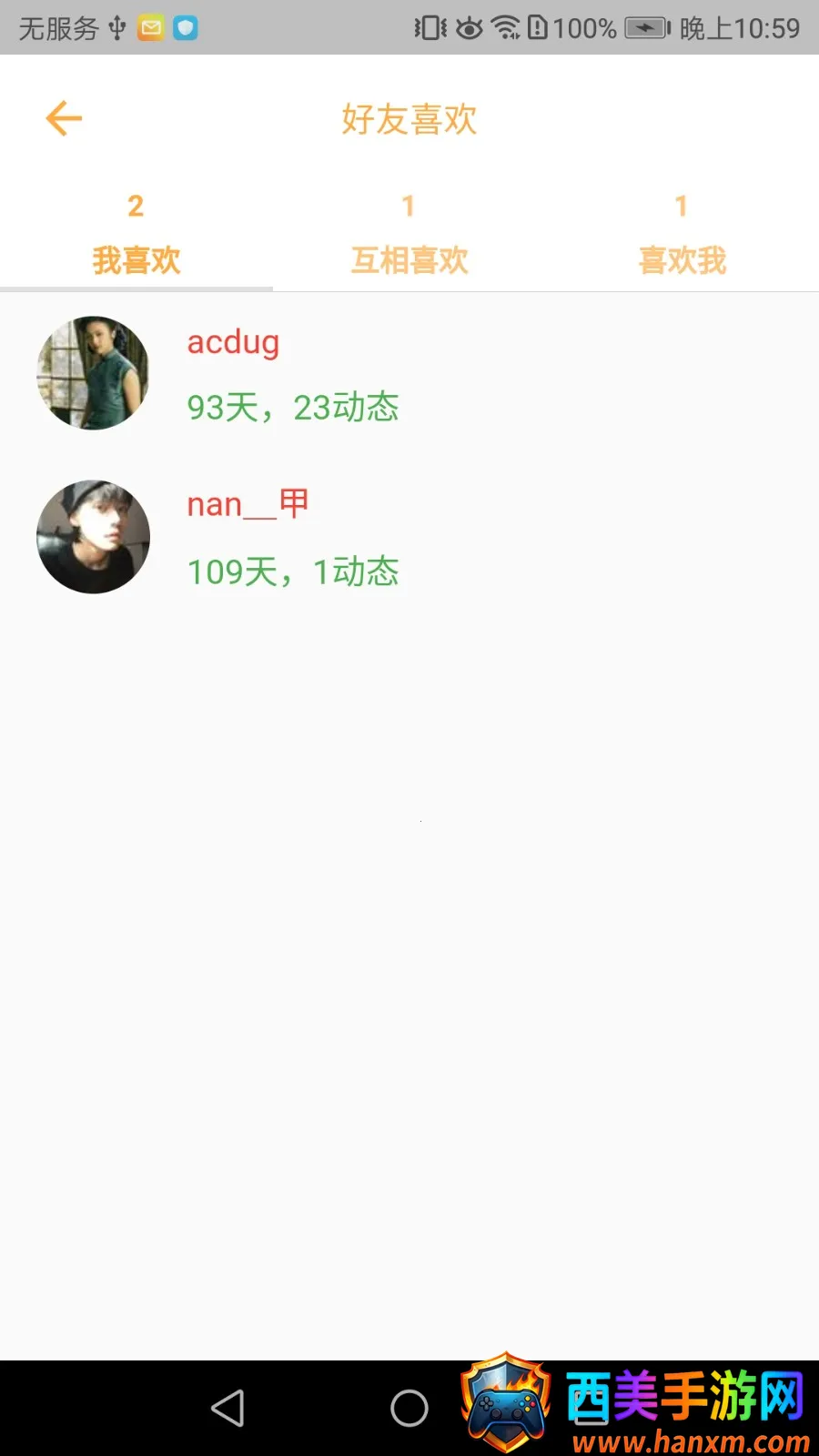Switch to the 我喜欢 tab
This screenshot has width=819, height=1456.
point(136,237)
